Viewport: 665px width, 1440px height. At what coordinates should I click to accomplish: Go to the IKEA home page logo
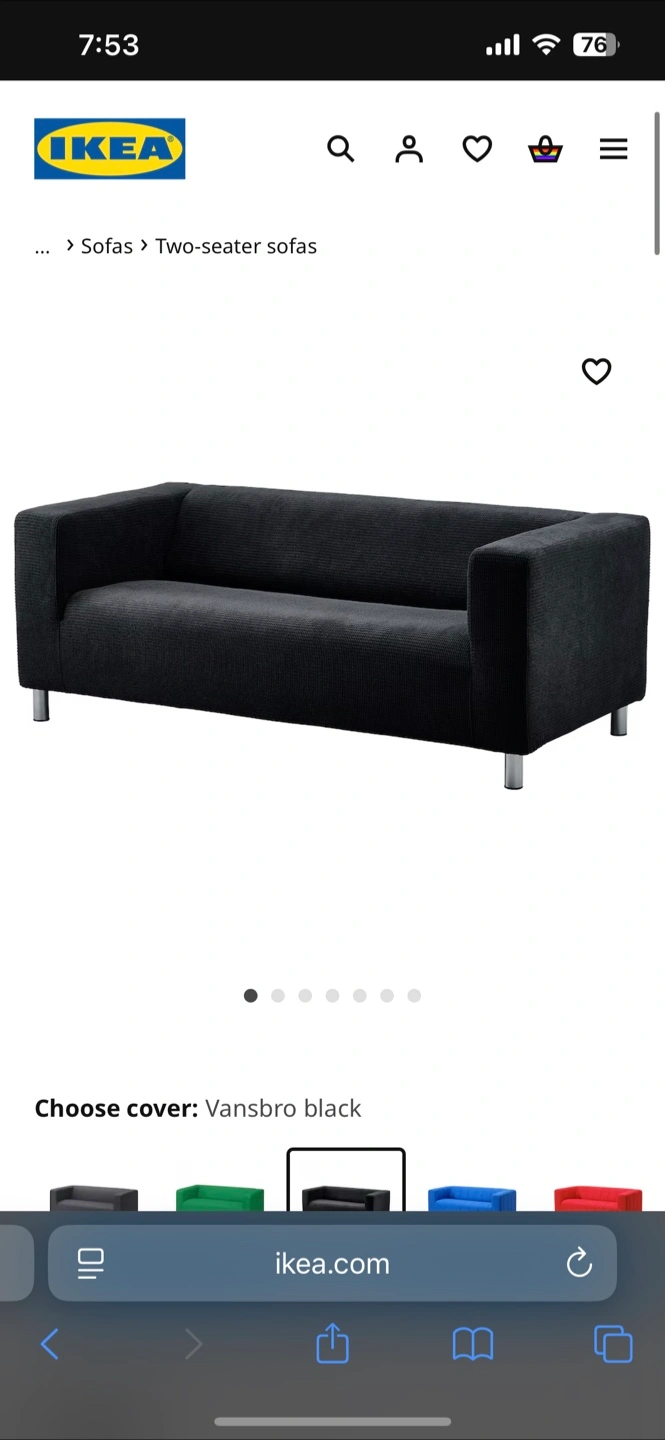pos(110,149)
